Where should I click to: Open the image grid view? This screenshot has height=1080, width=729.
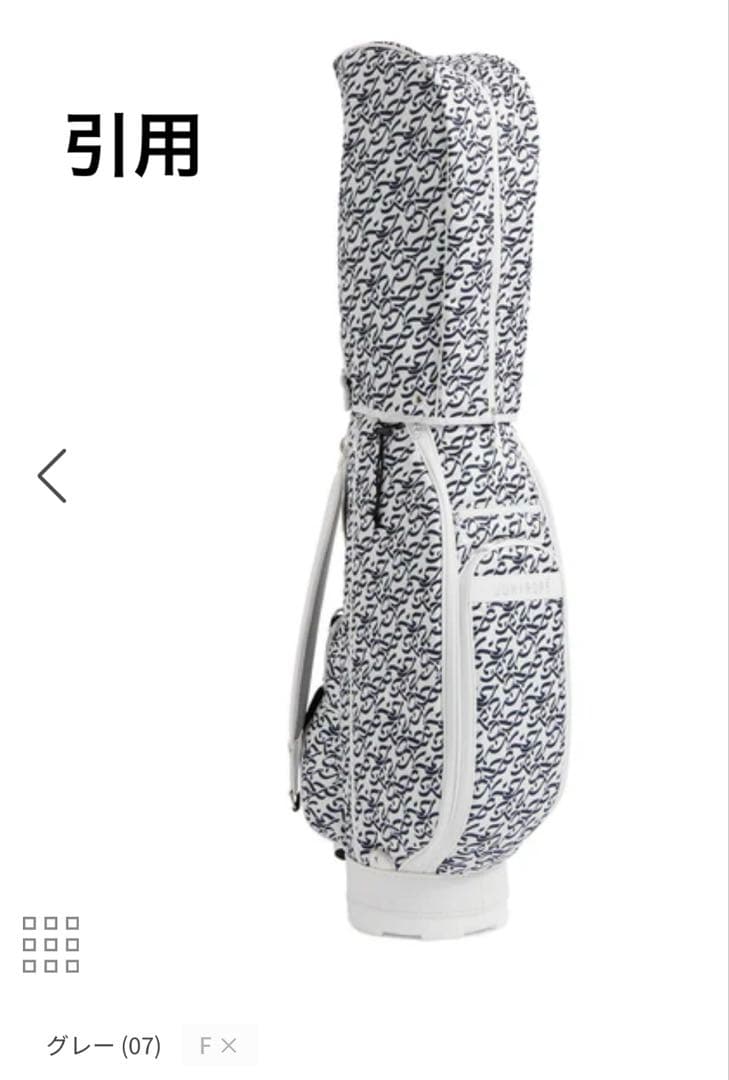coord(51,944)
